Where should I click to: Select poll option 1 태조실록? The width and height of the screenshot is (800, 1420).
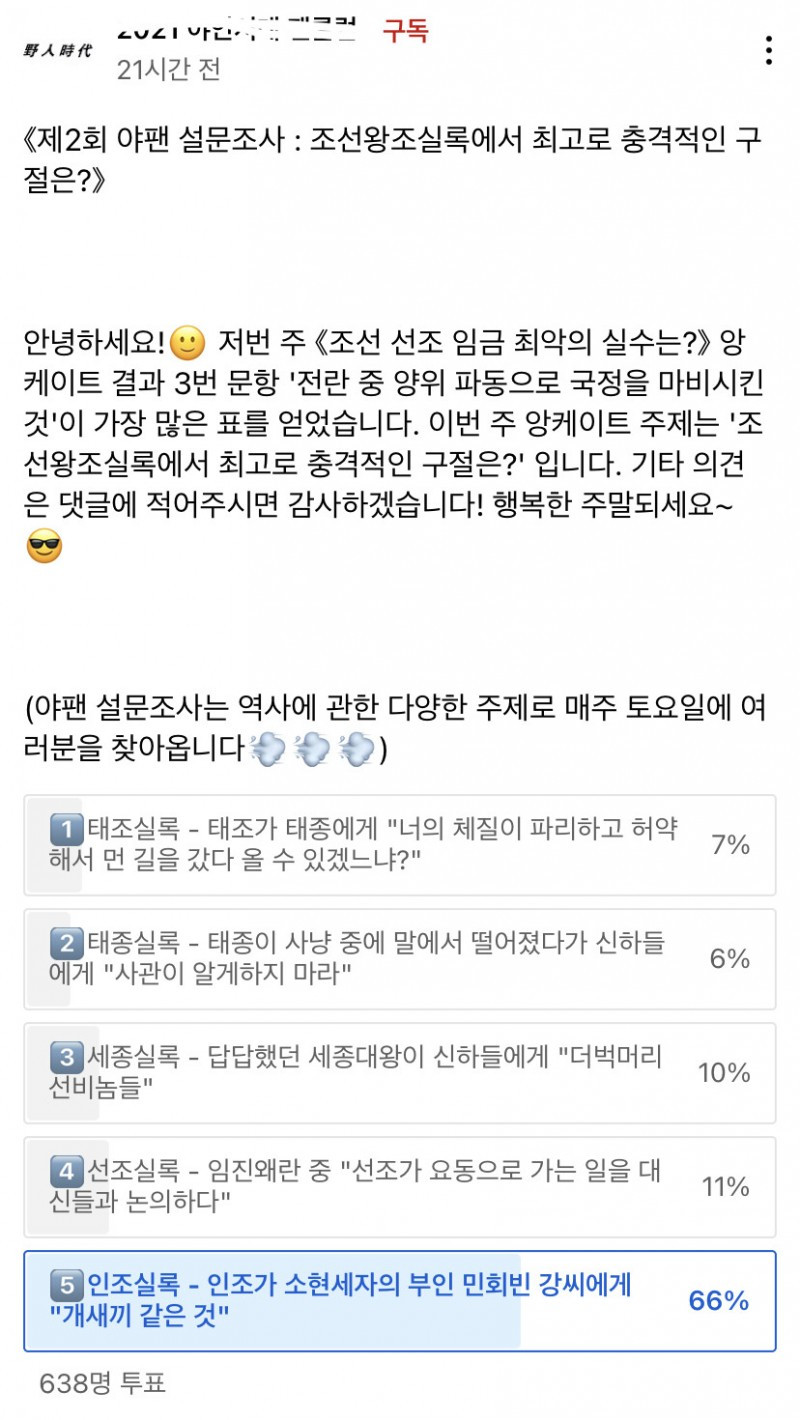pyautogui.click(x=399, y=845)
